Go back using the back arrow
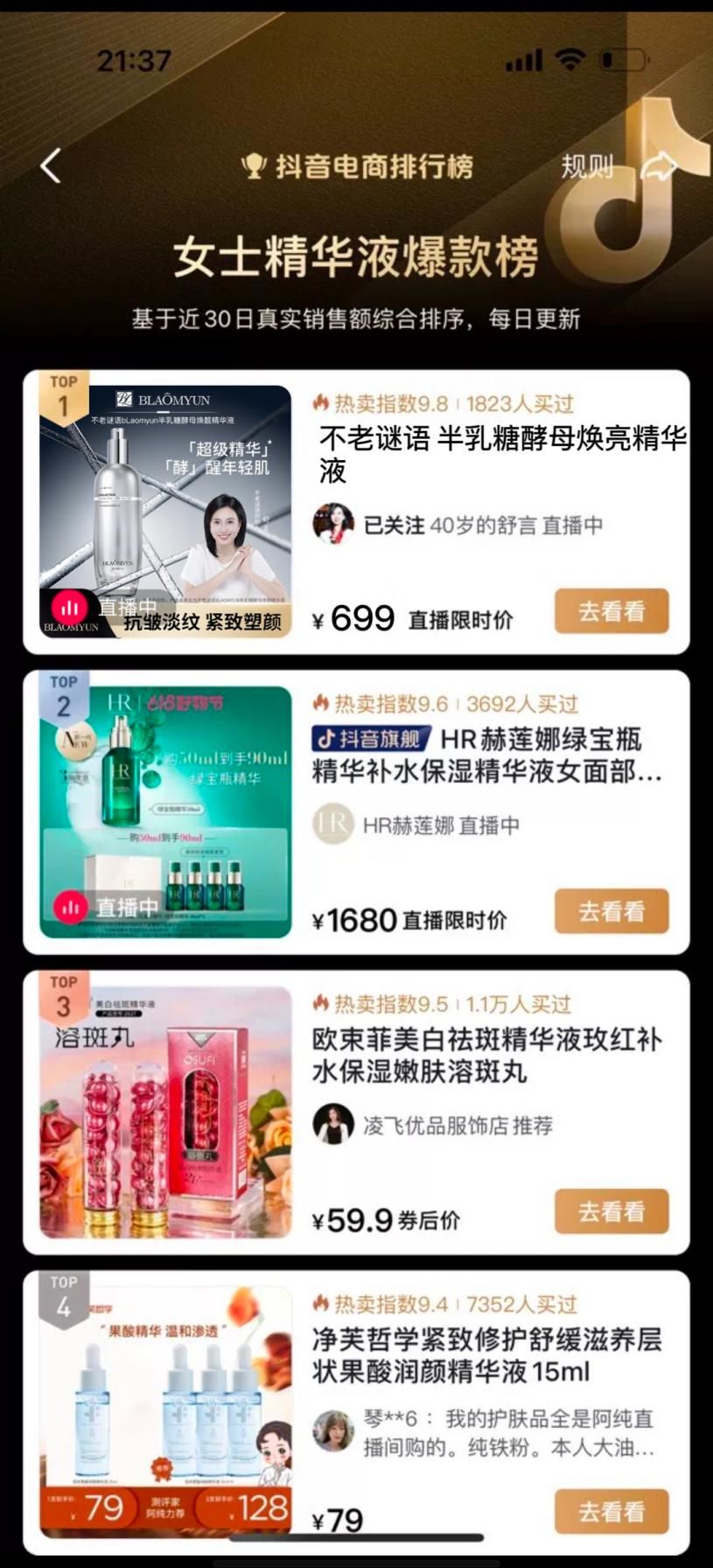713x1568 pixels. coord(51,165)
